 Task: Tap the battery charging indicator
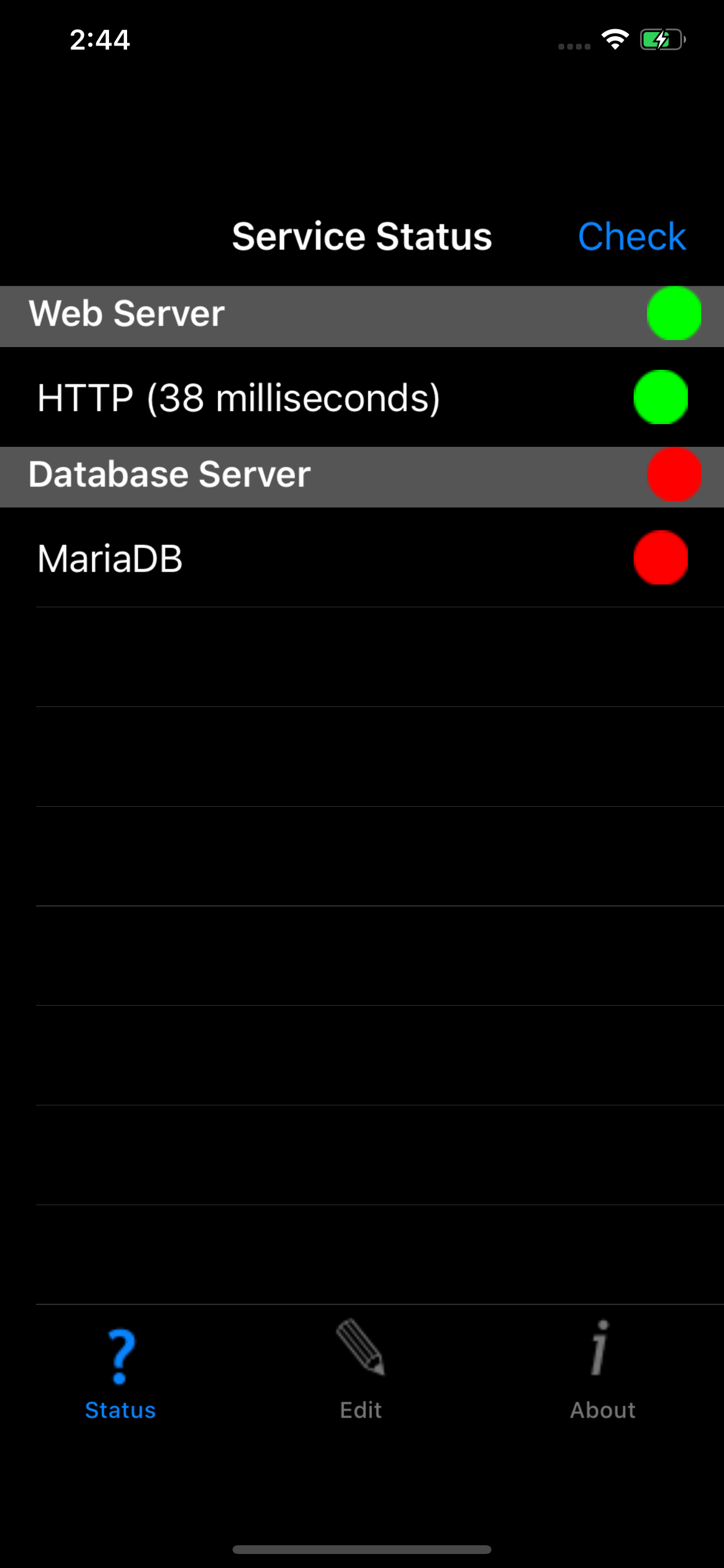click(x=661, y=39)
